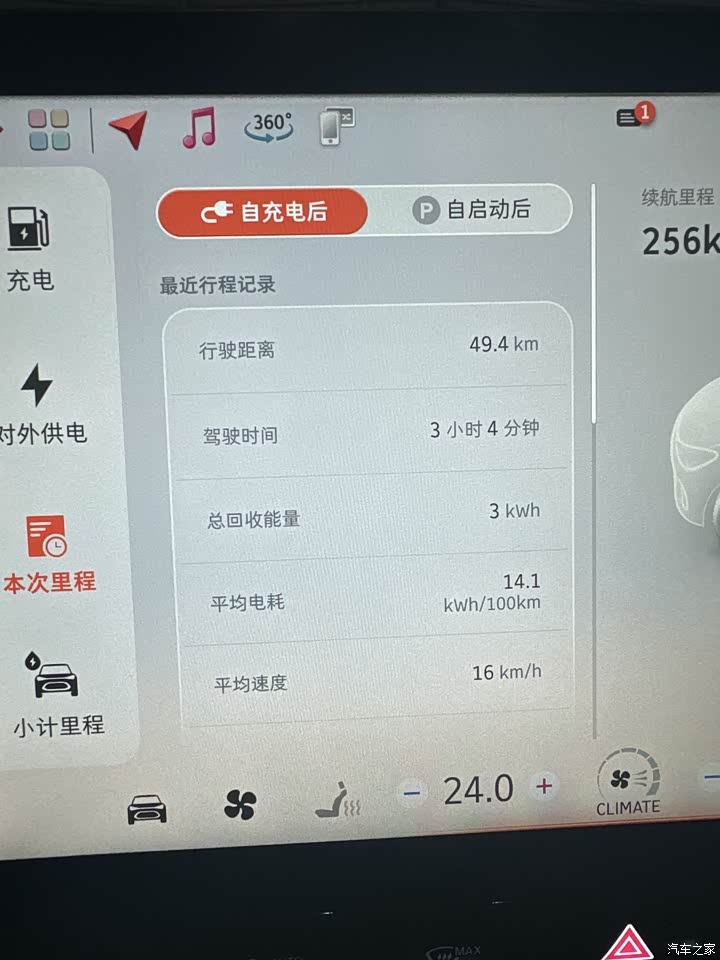The image size is (720, 960).
Task: Open the fan settings icon
Action: click(239, 804)
